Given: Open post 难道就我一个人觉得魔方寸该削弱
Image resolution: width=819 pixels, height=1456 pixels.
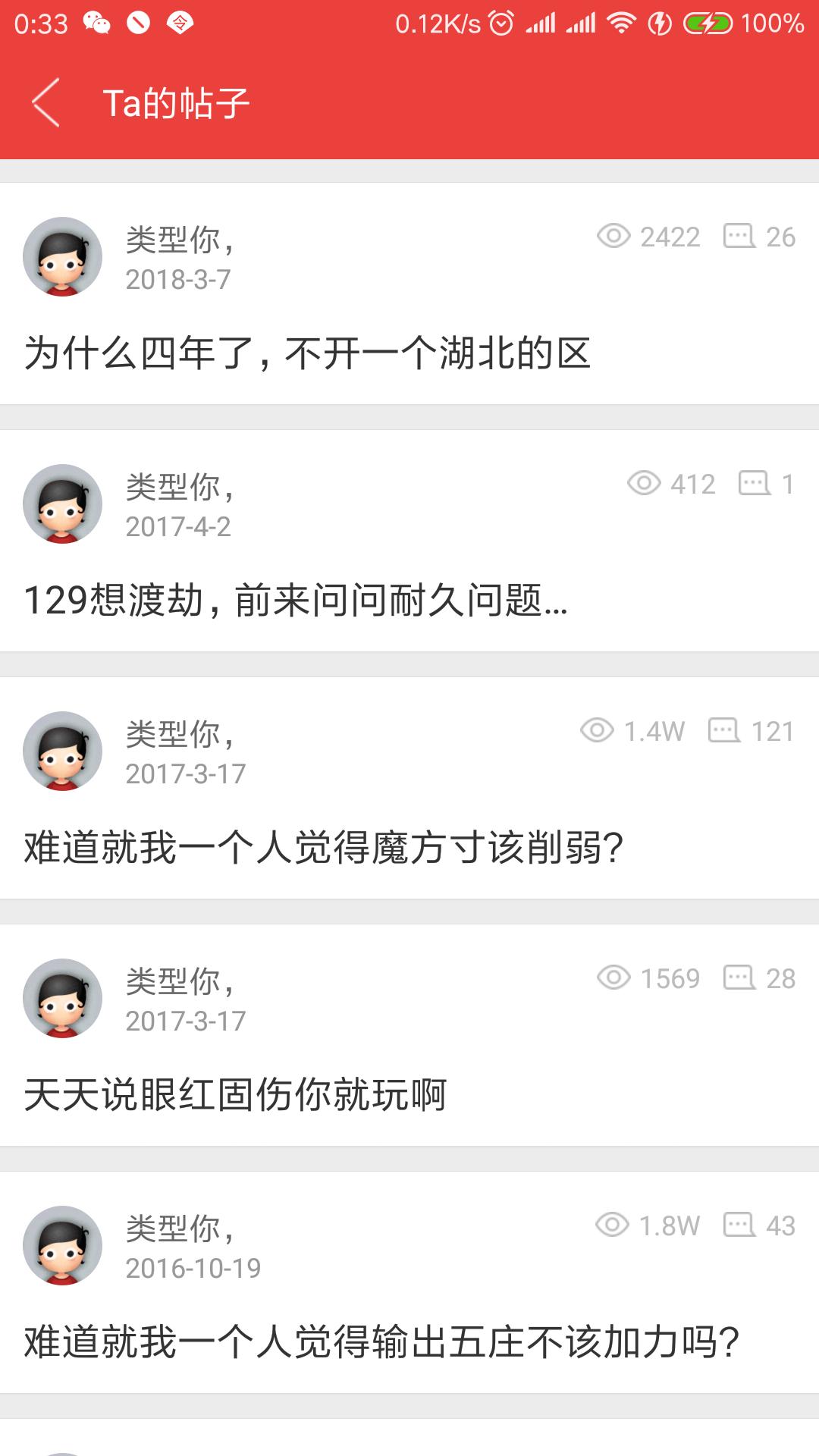Looking at the screenshot, I should pos(324,848).
